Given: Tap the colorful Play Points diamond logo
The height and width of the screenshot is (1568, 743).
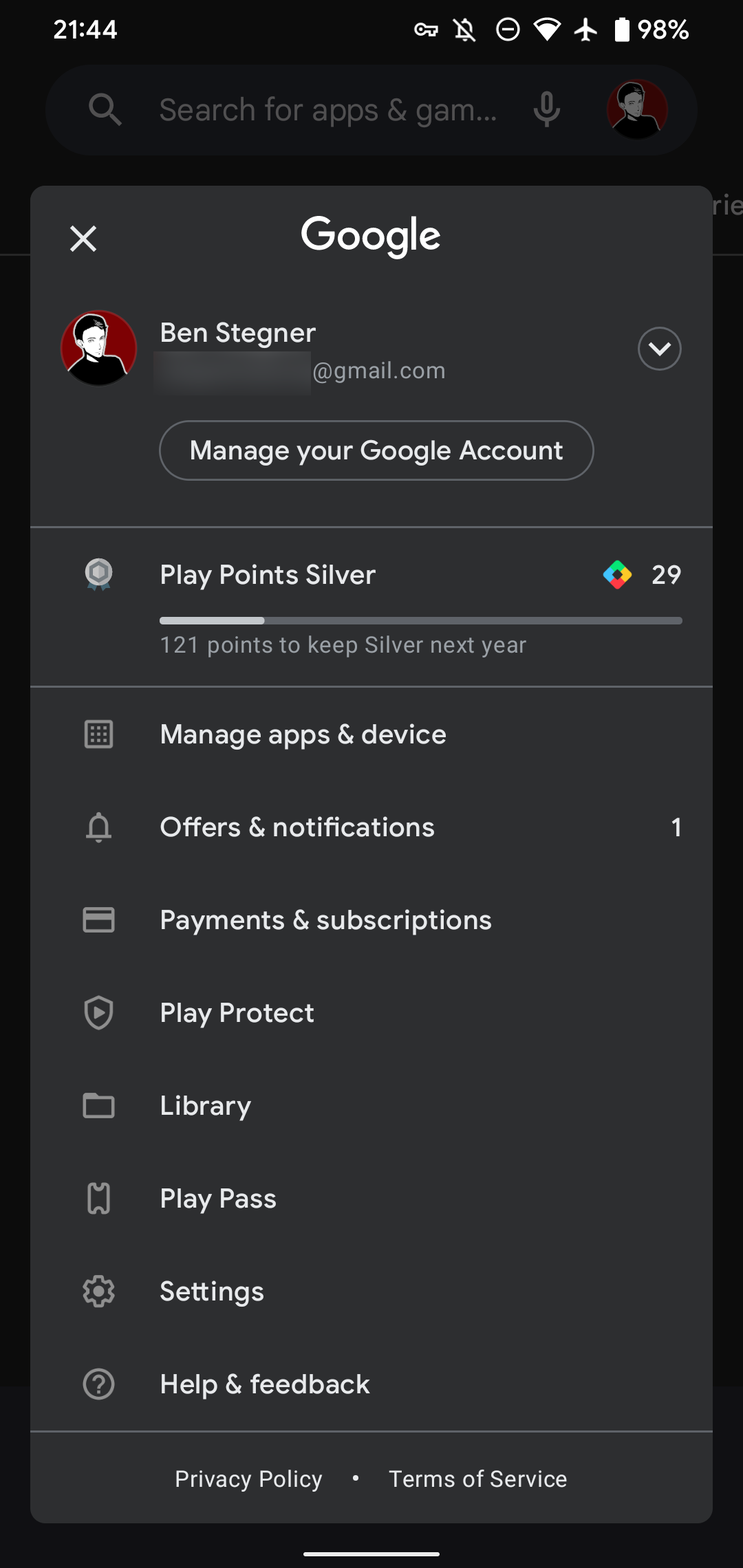Looking at the screenshot, I should [x=618, y=575].
